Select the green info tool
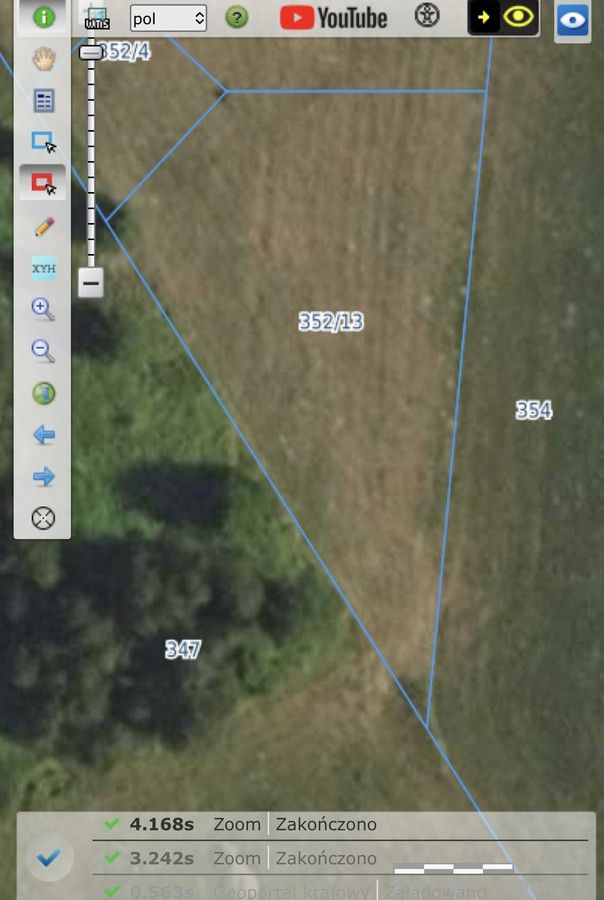 43,17
